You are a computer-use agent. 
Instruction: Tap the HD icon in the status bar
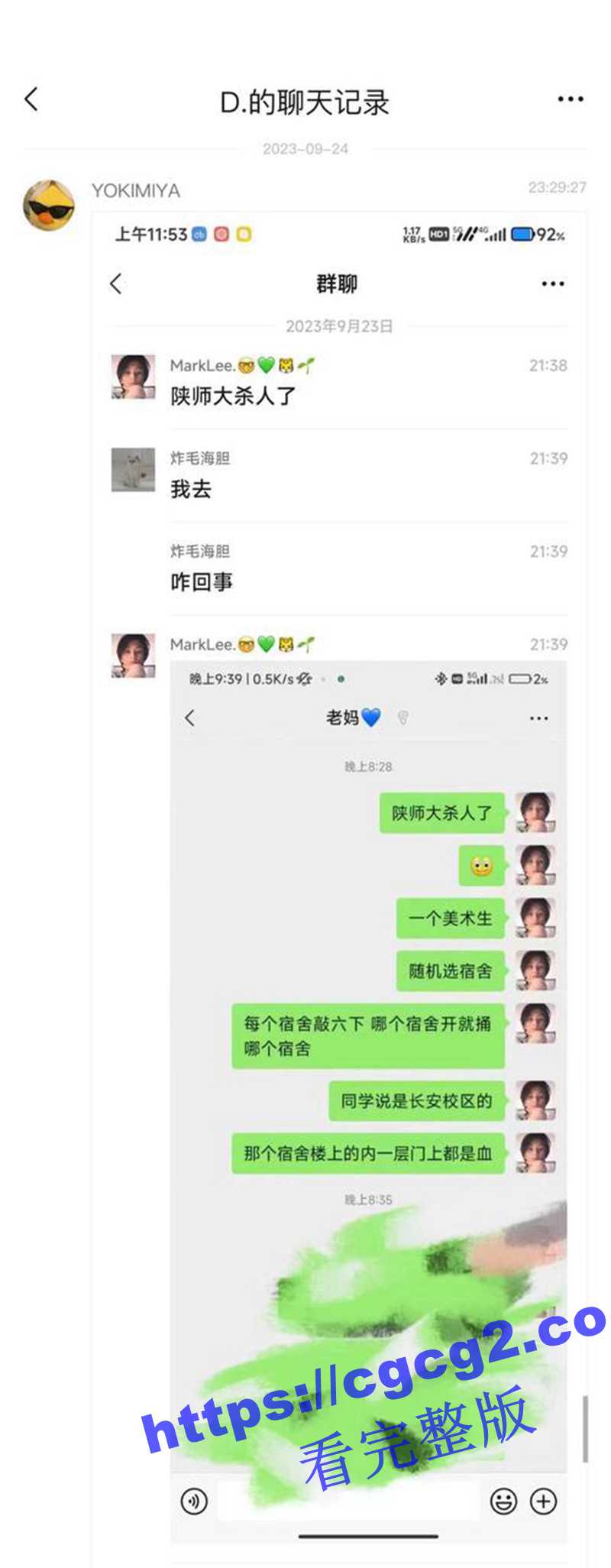pos(441,232)
